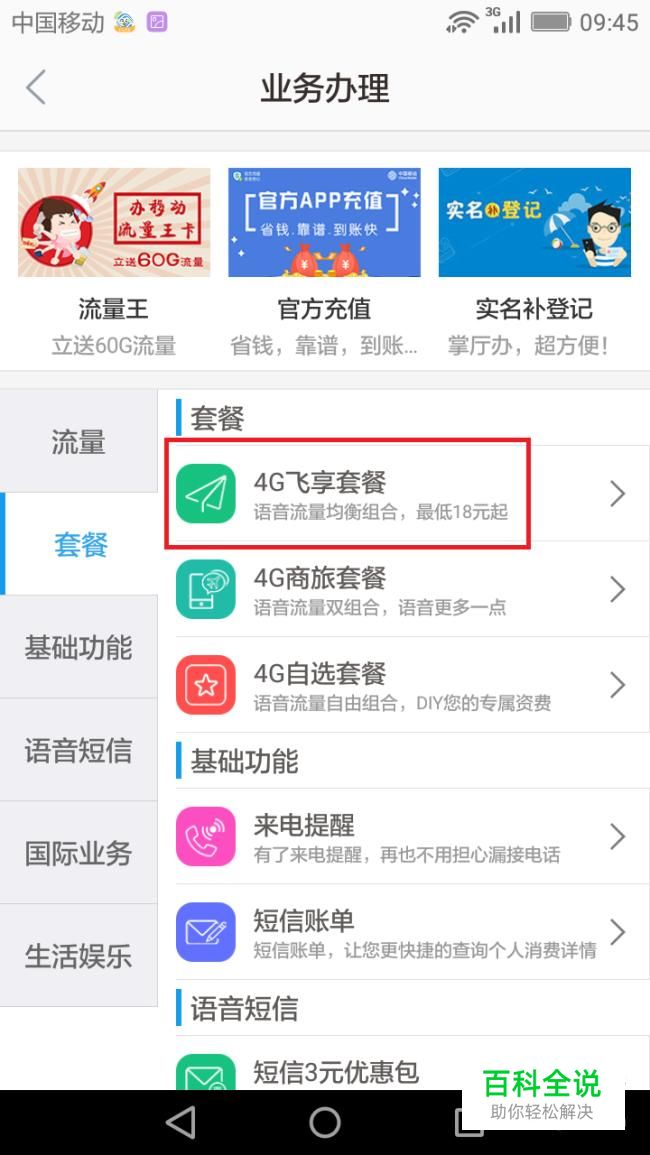
Task: Open the 来电提醒 service row
Action: tap(412, 837)
